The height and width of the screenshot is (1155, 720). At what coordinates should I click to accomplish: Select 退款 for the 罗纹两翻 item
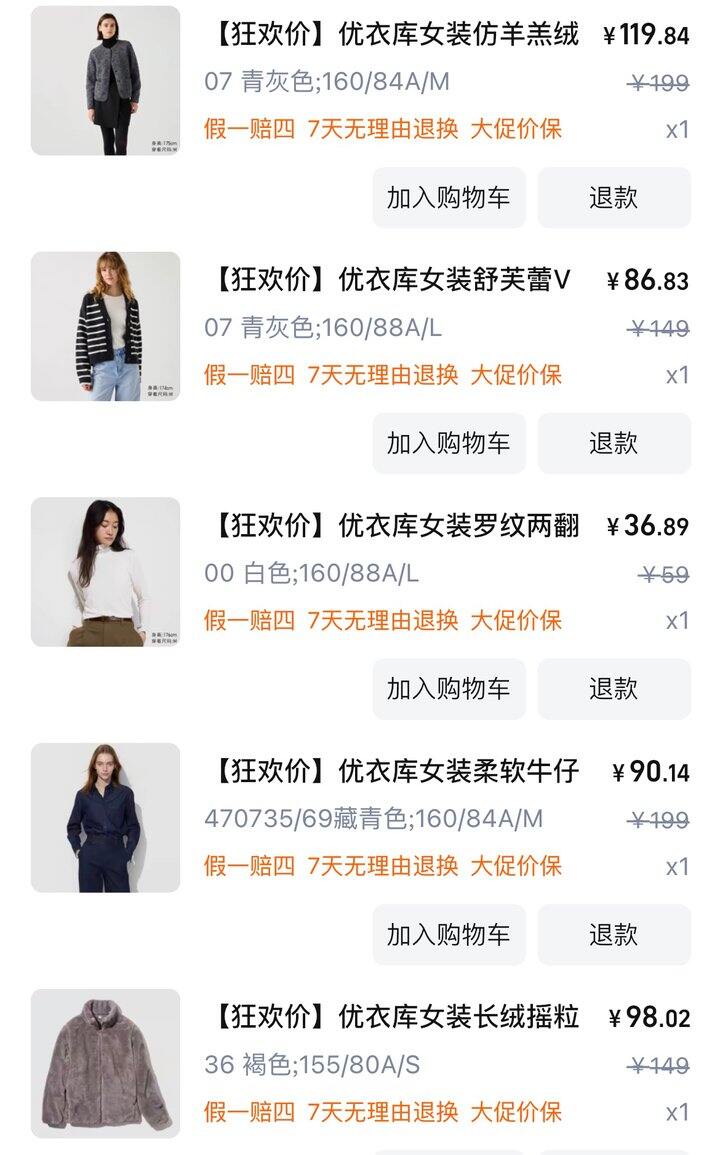[x=613, y=689]
